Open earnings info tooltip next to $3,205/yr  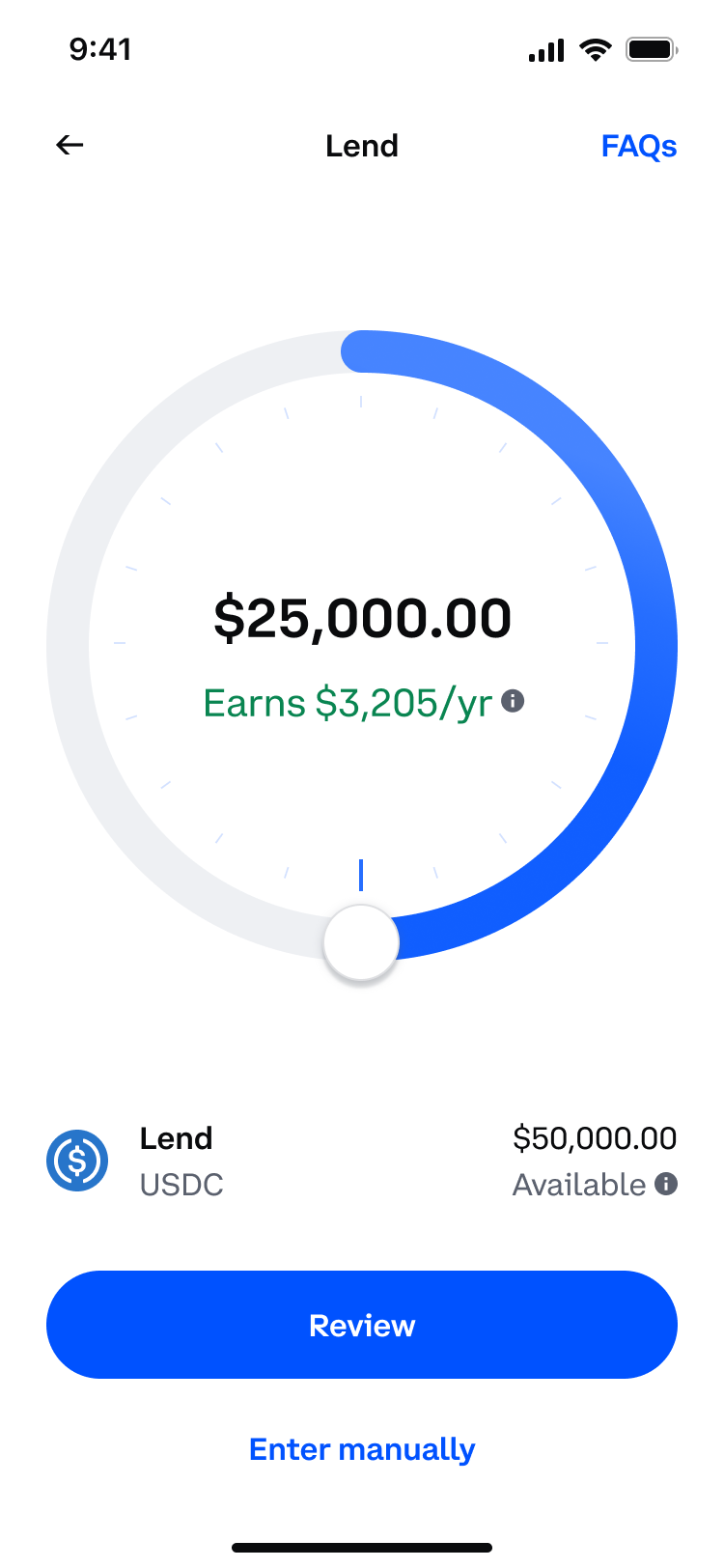[515, 702]
